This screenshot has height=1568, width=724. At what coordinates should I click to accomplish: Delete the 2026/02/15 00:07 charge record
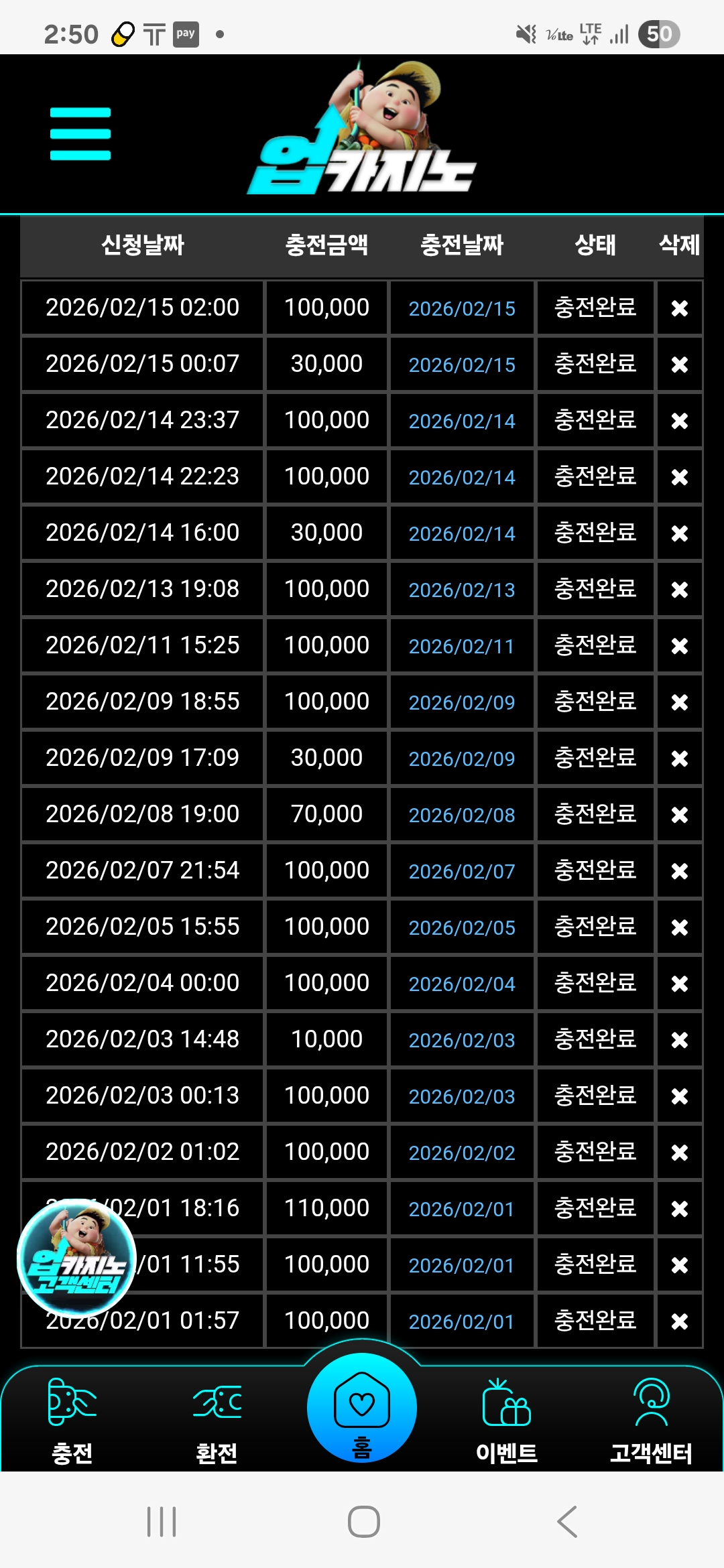[679, 365]
